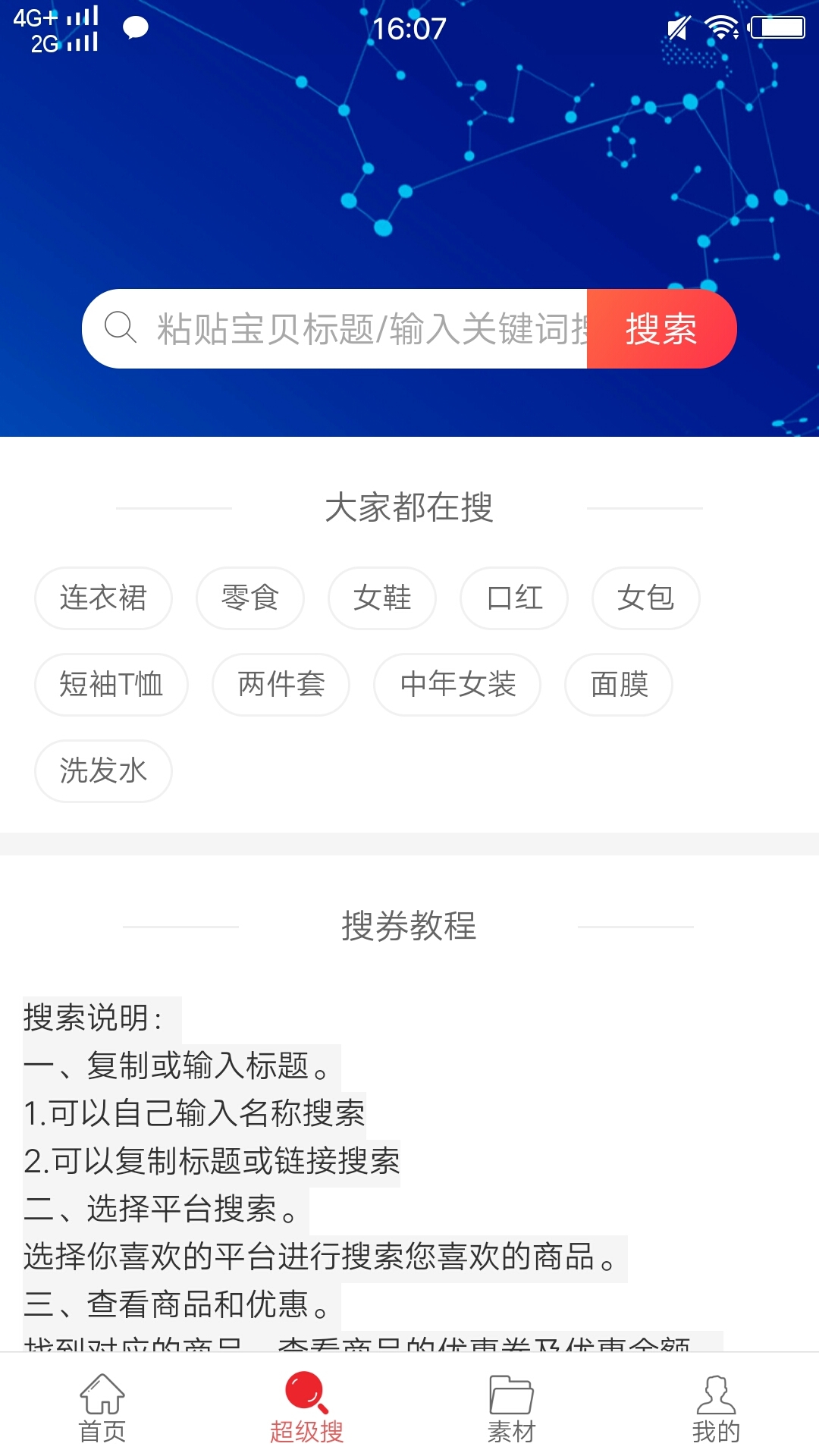Image resolution: width=819 pixels, height=1456 pixels.
Task: Select the 连衣裙 keyword chip
Action: click(103, 598)
